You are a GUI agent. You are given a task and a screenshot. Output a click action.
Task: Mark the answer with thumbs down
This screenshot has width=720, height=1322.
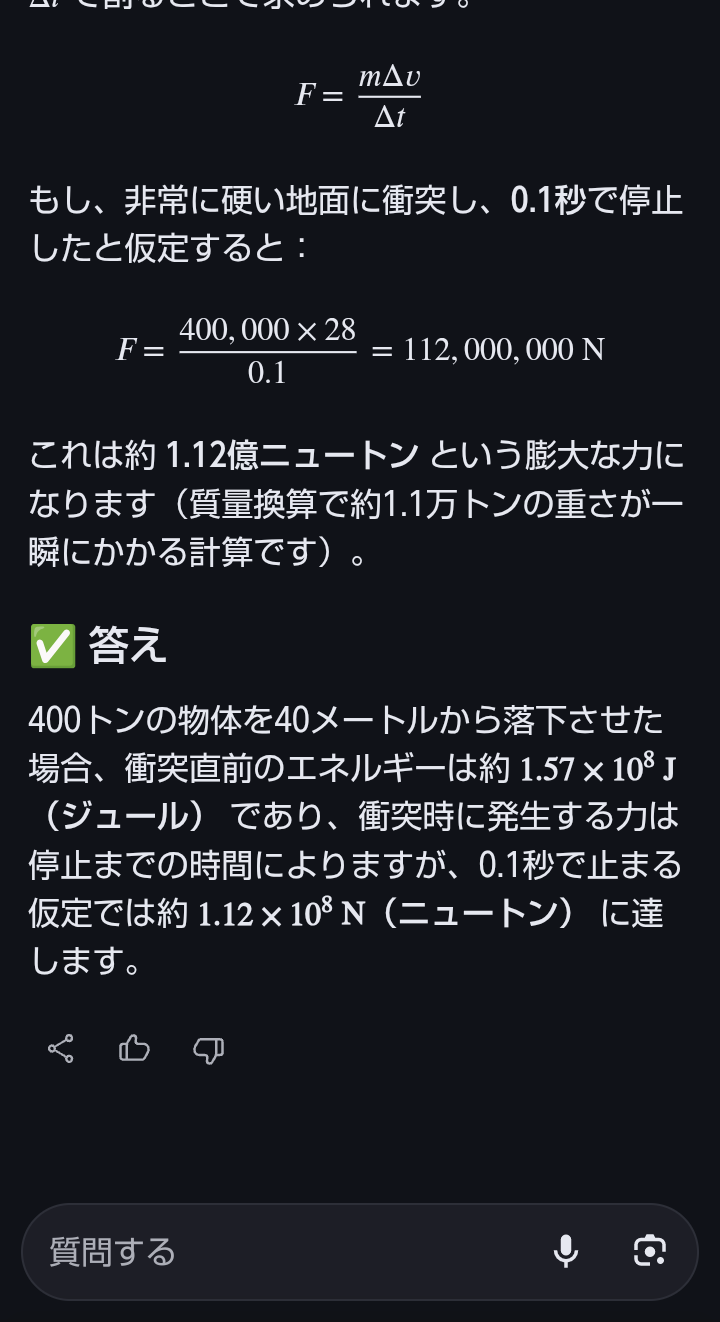[208, 1049]
